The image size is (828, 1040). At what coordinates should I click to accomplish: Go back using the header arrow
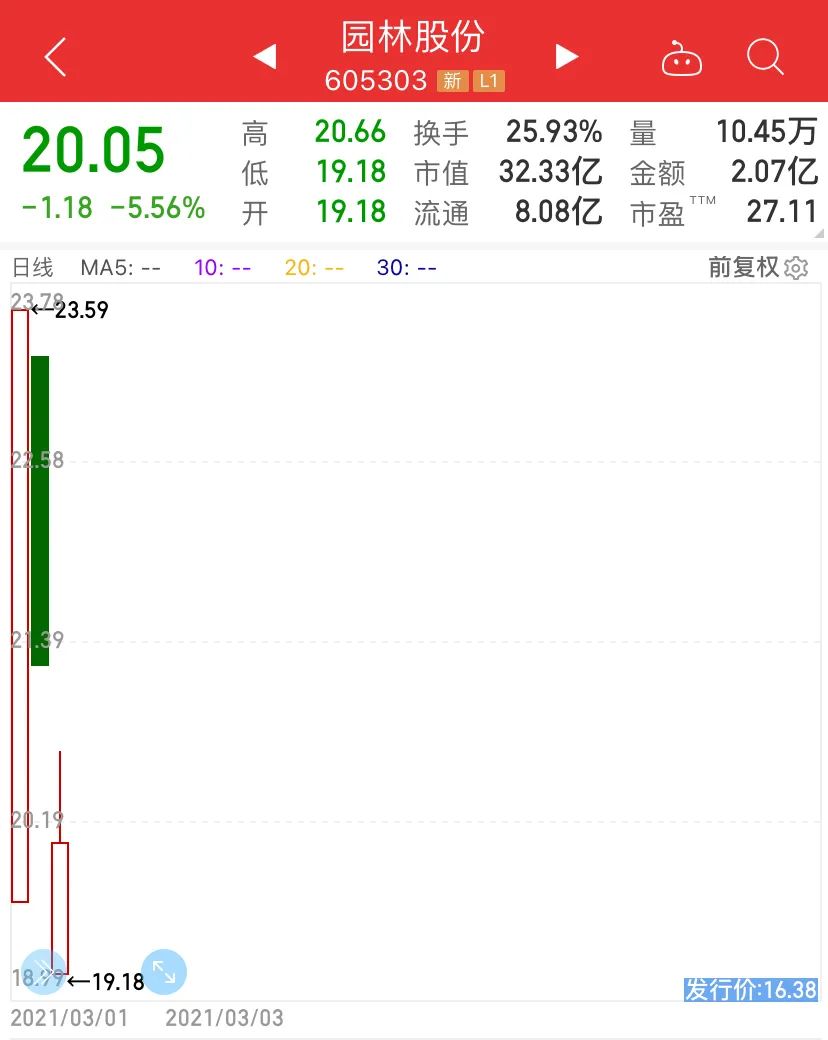click(x=56, y=57)
